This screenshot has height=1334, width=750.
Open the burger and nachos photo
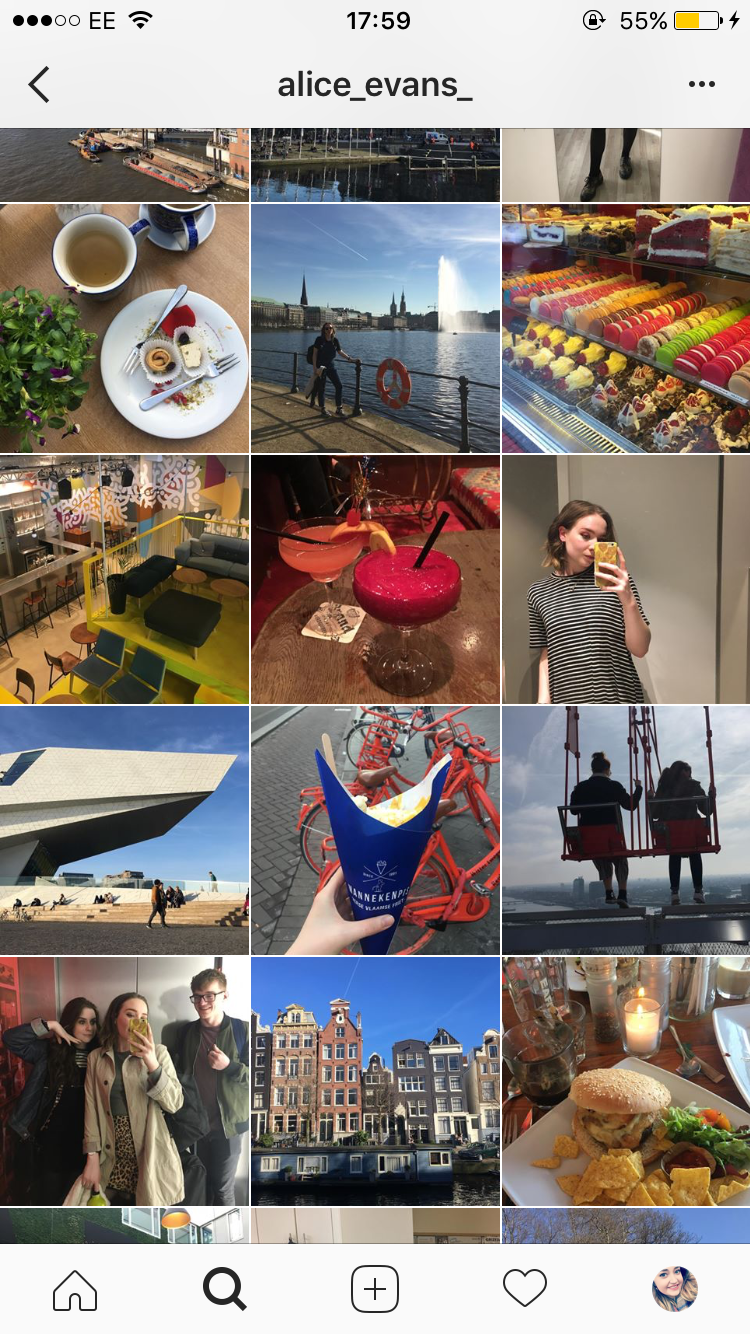(626, 1082)
